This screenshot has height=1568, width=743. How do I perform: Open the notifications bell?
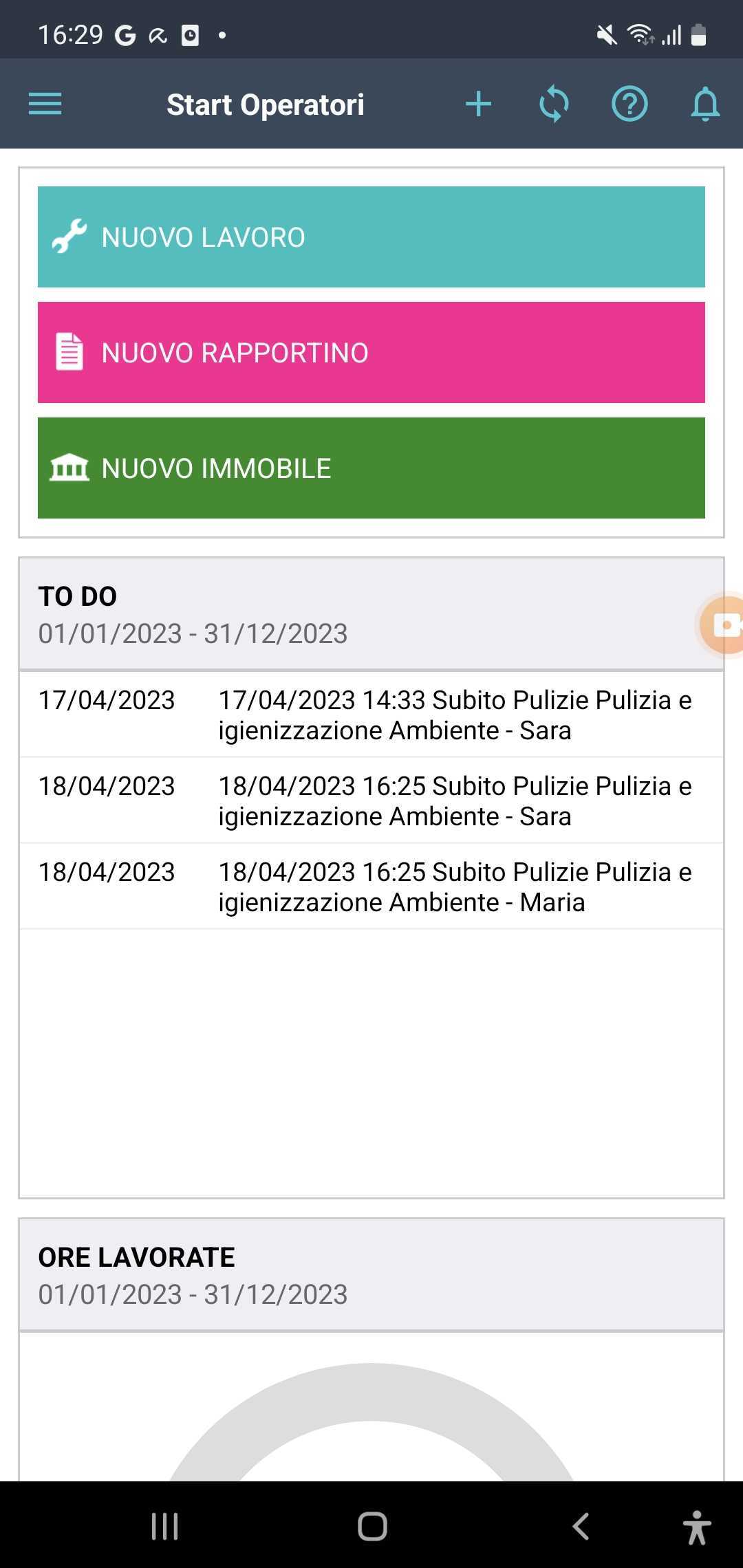(x=705, y=105)
